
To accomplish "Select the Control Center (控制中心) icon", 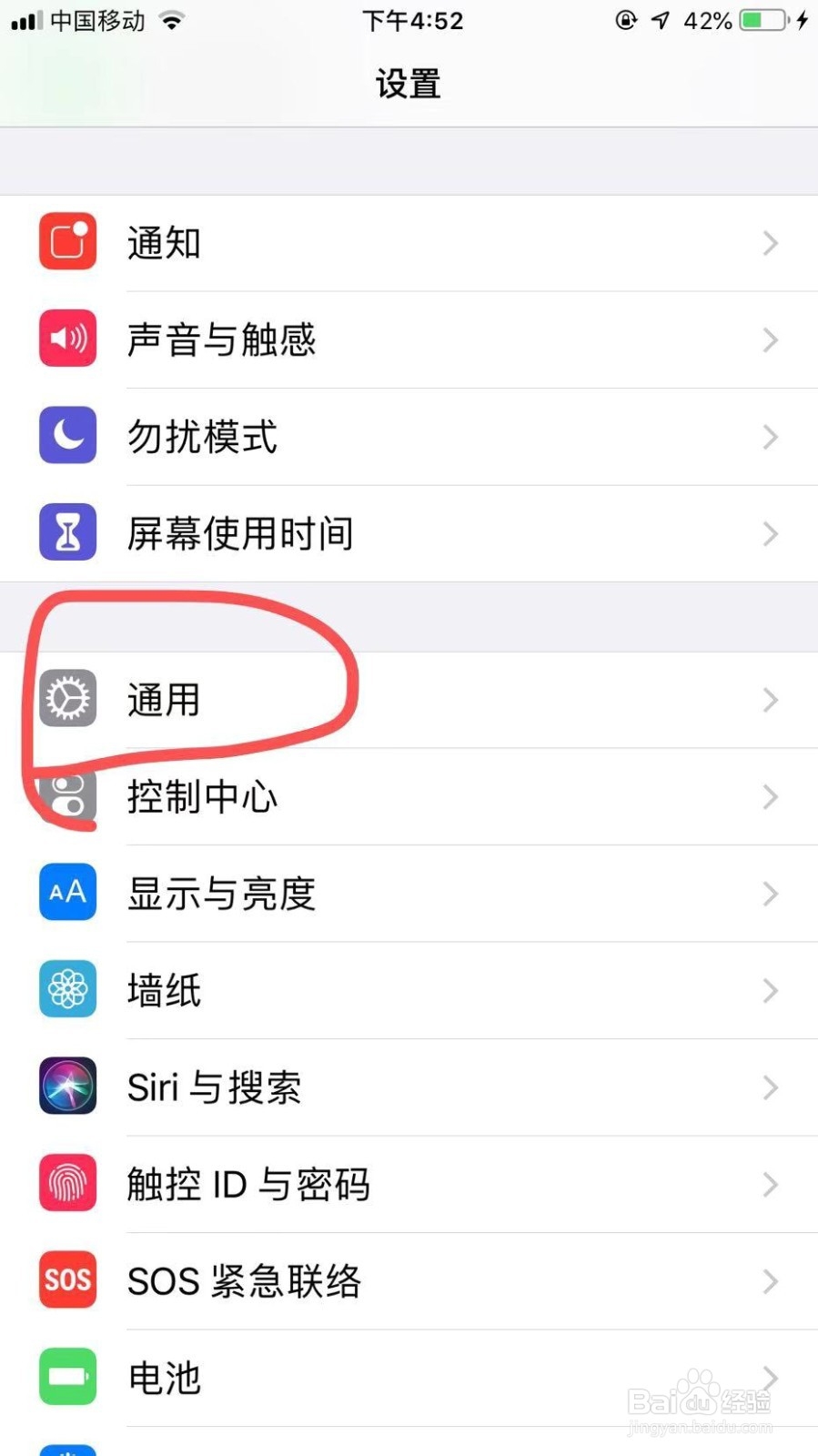I will point(66,796).
